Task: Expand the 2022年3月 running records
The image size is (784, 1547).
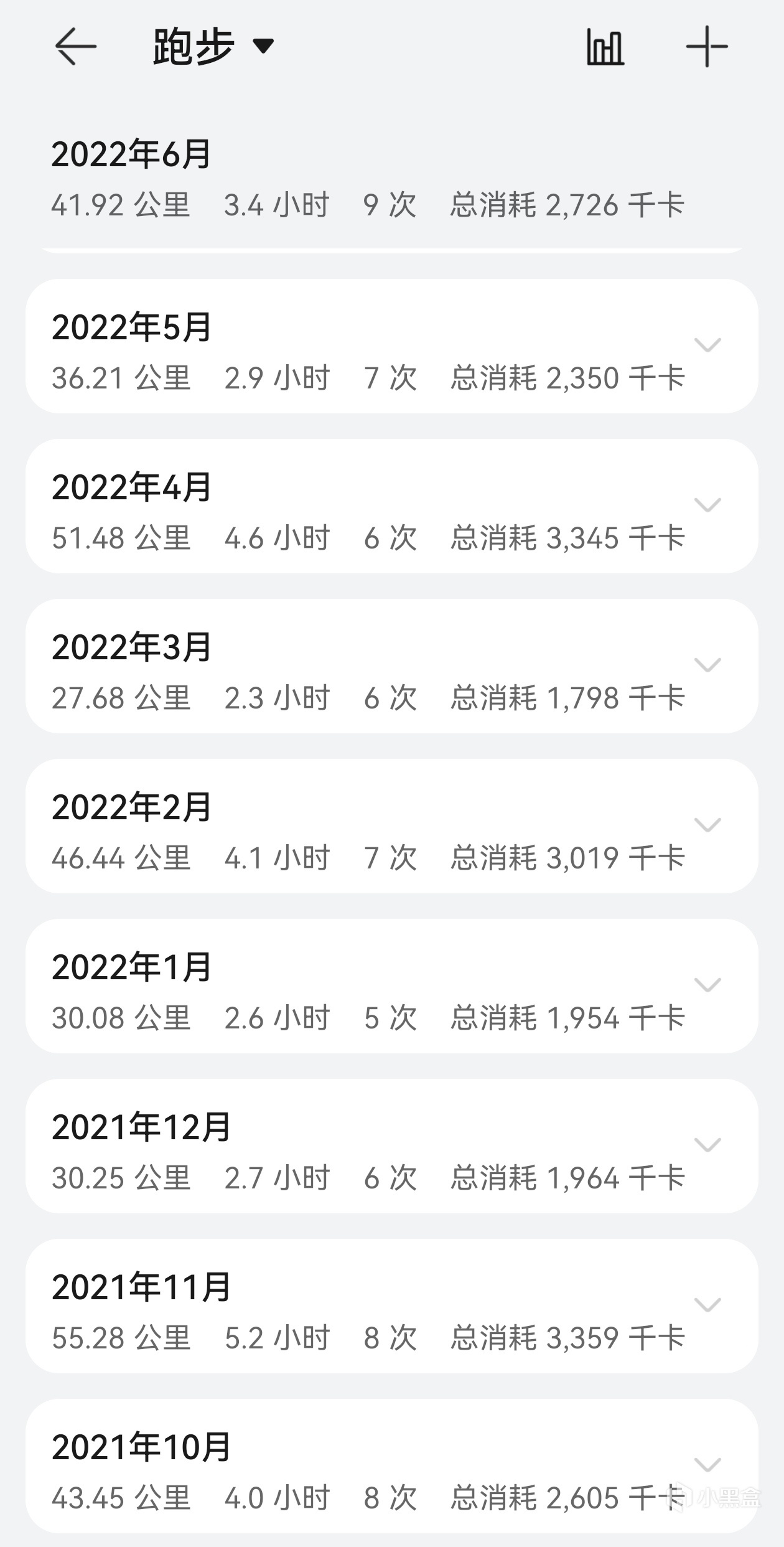Action: [x=707, y=665]
